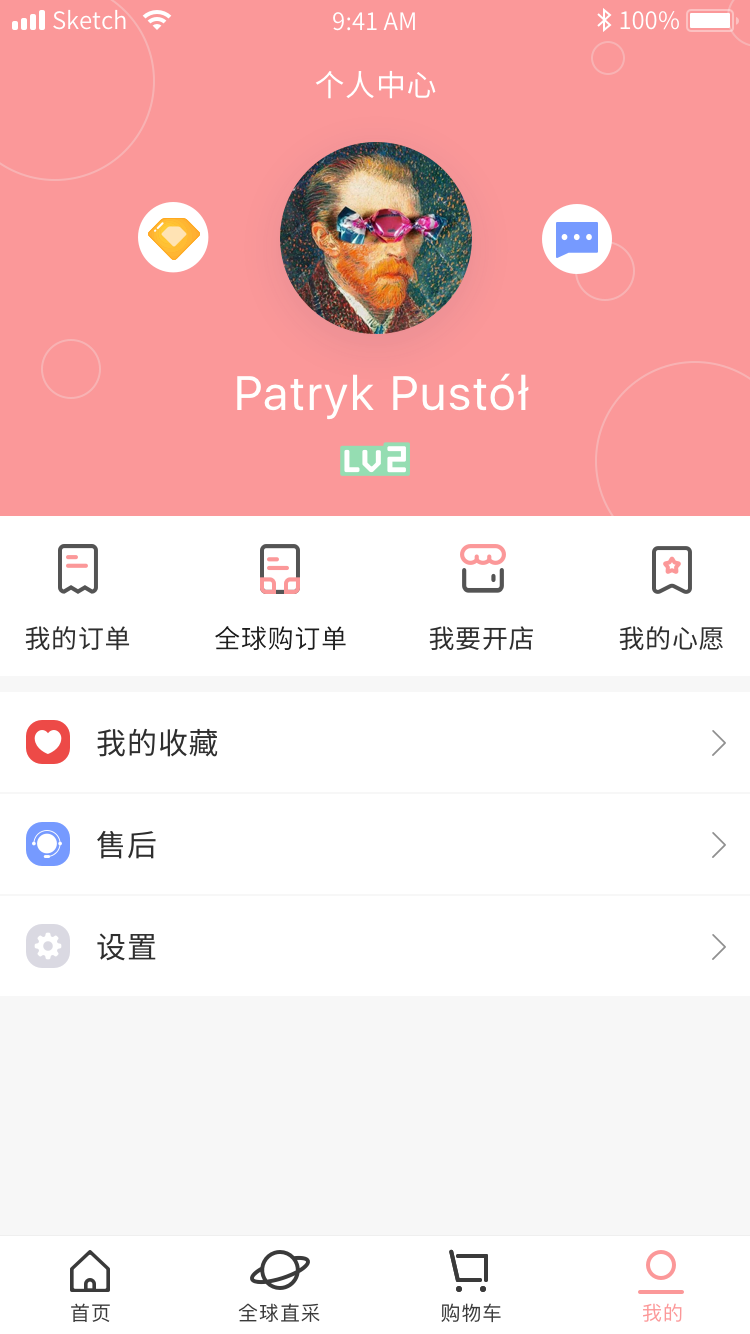Select 我要开店 shortcut
The width and height of the screenshot is (750, 1334).
482,596
